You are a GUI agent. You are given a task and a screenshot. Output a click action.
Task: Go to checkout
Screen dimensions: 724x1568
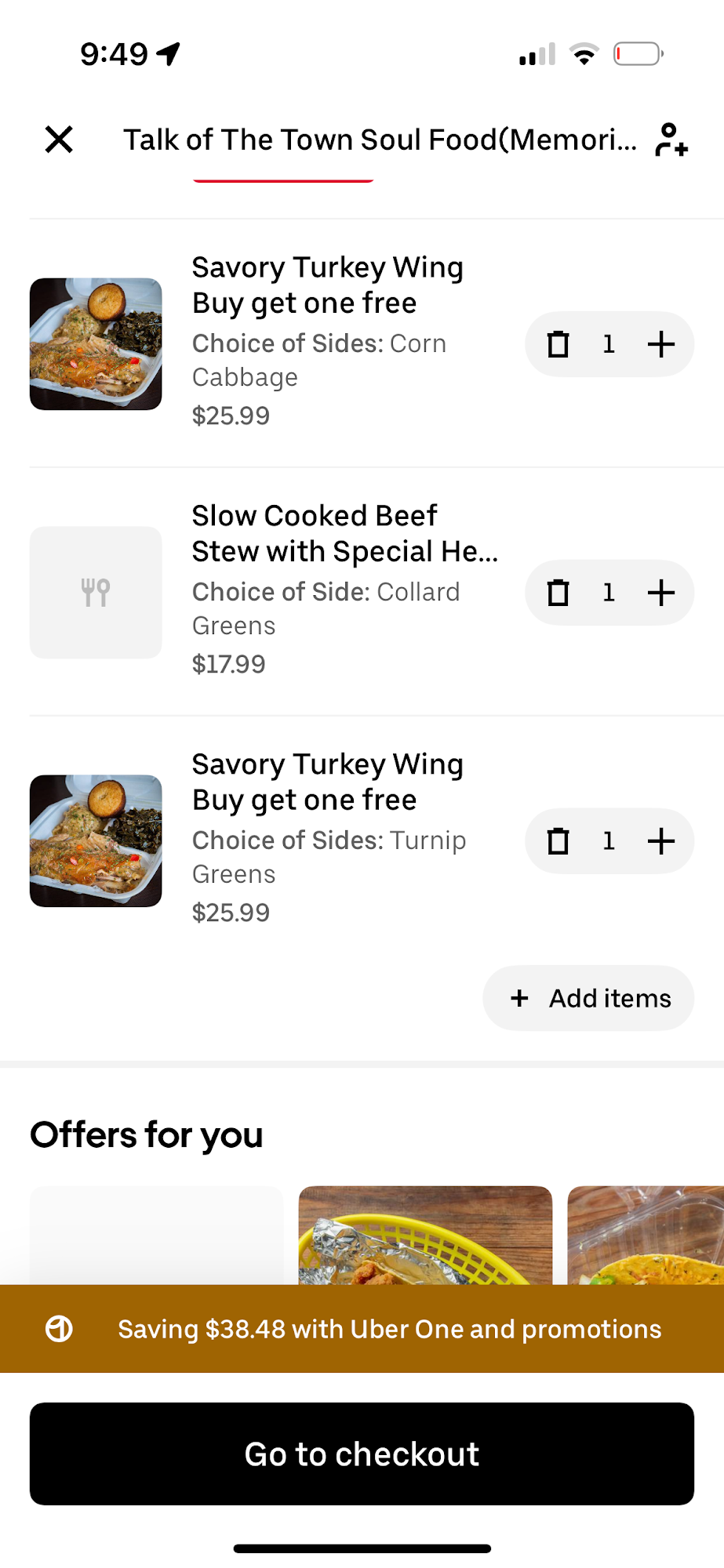[x=362, y=1454]
